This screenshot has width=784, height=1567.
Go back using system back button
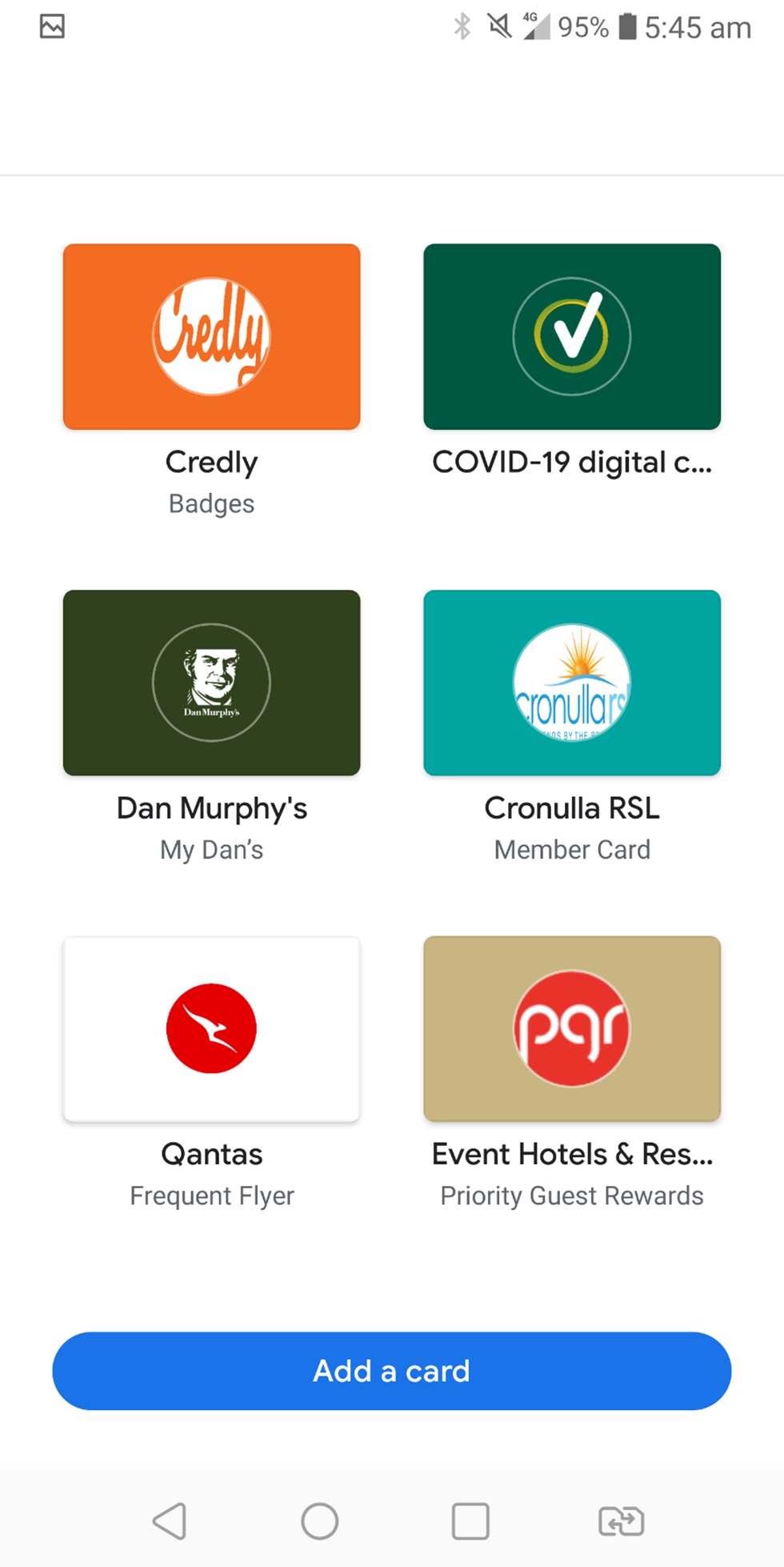[x=170, y=1521]
